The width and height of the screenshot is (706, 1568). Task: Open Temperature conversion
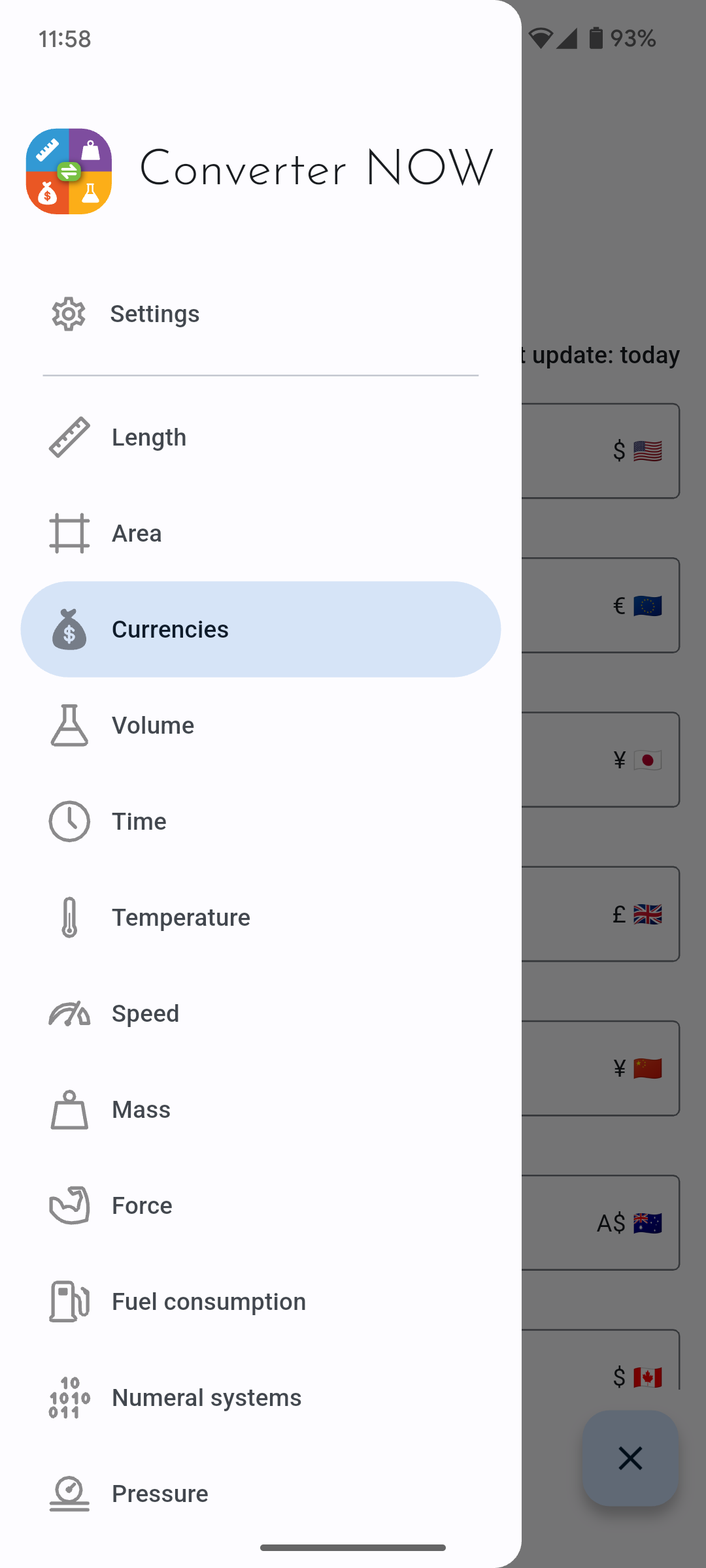tap(180, 917)
